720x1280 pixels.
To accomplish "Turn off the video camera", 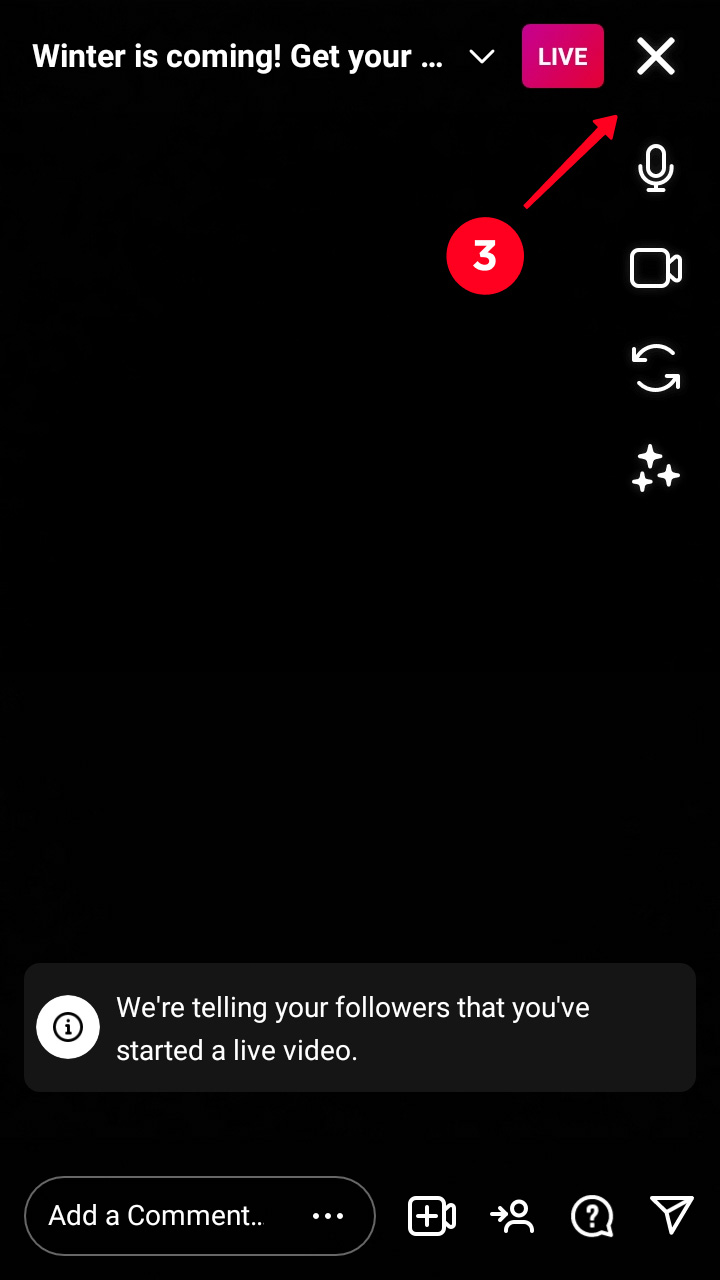I will click(x=656, y=269).
